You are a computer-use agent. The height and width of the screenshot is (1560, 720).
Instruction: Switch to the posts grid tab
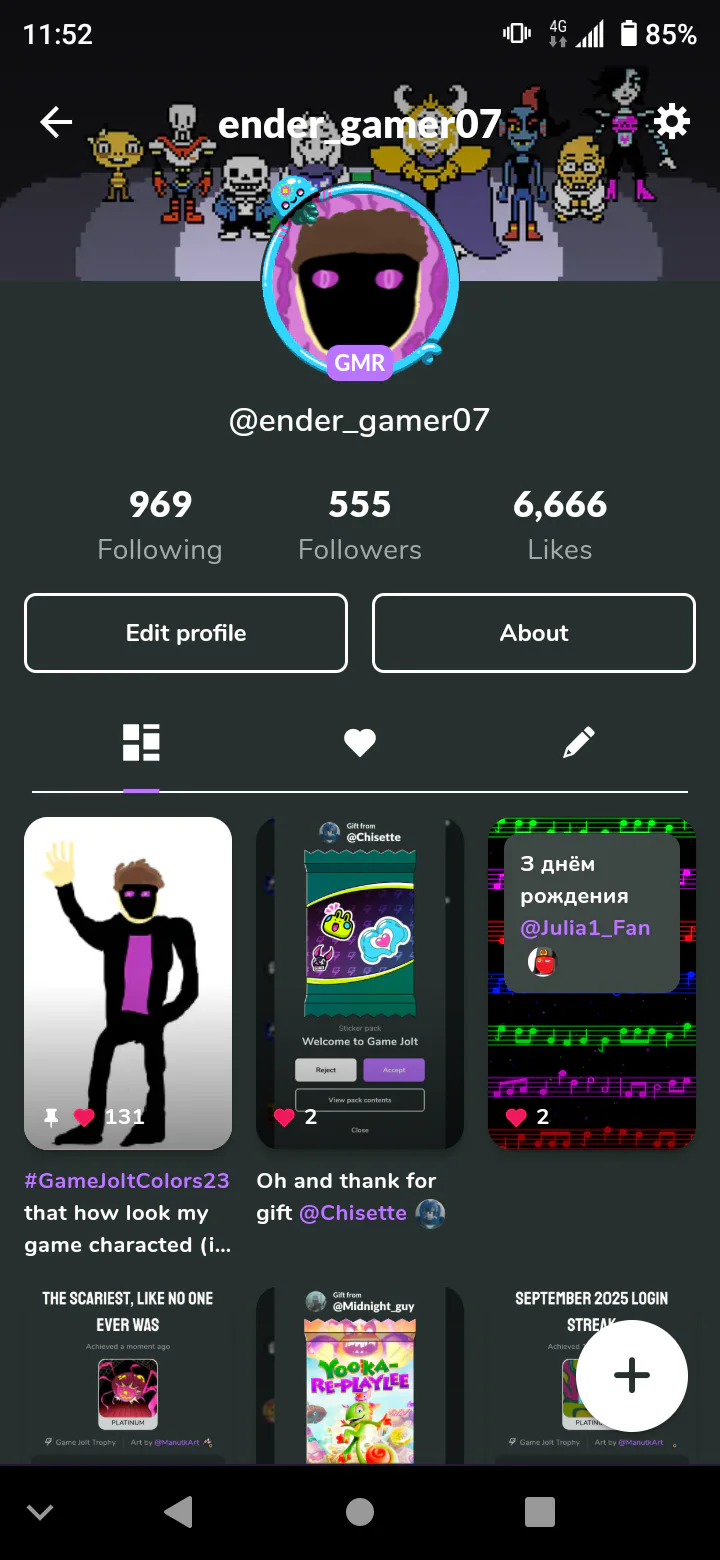click(141, 742)
